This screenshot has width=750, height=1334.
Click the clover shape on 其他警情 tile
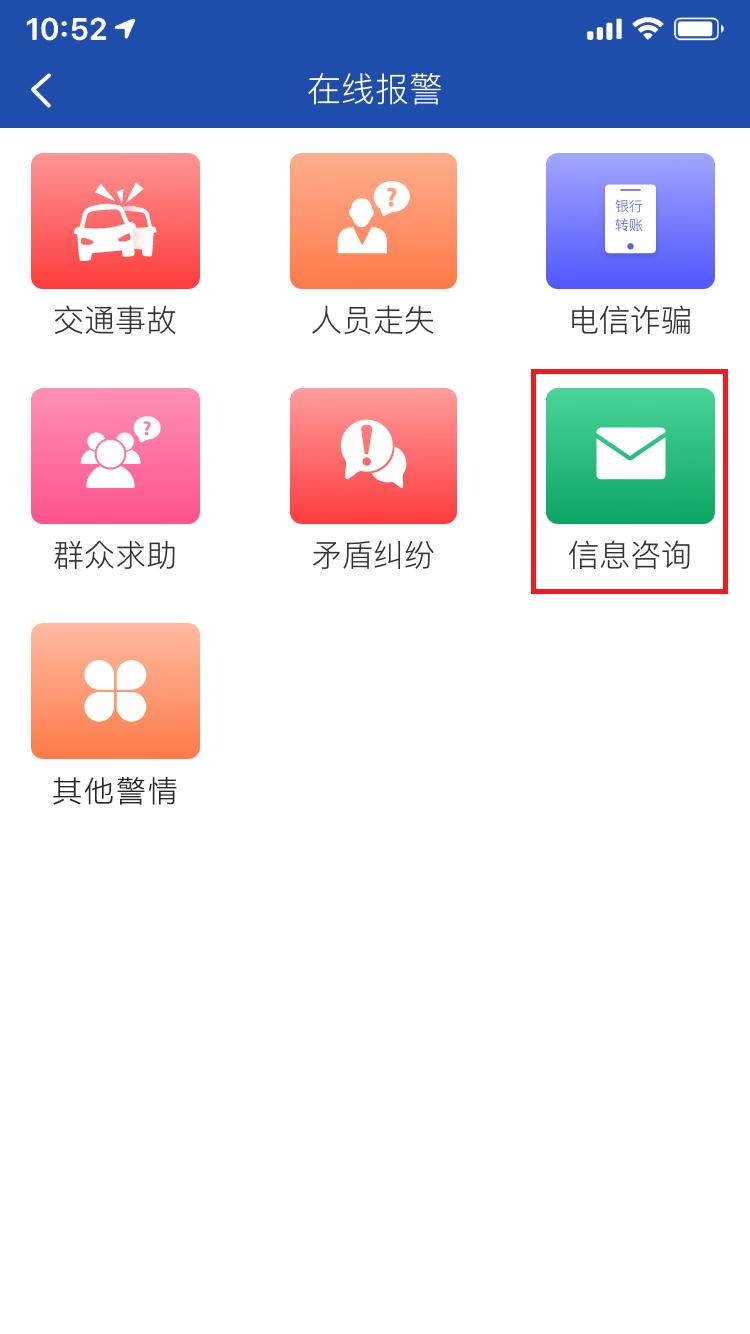click(x=115, y=690)
